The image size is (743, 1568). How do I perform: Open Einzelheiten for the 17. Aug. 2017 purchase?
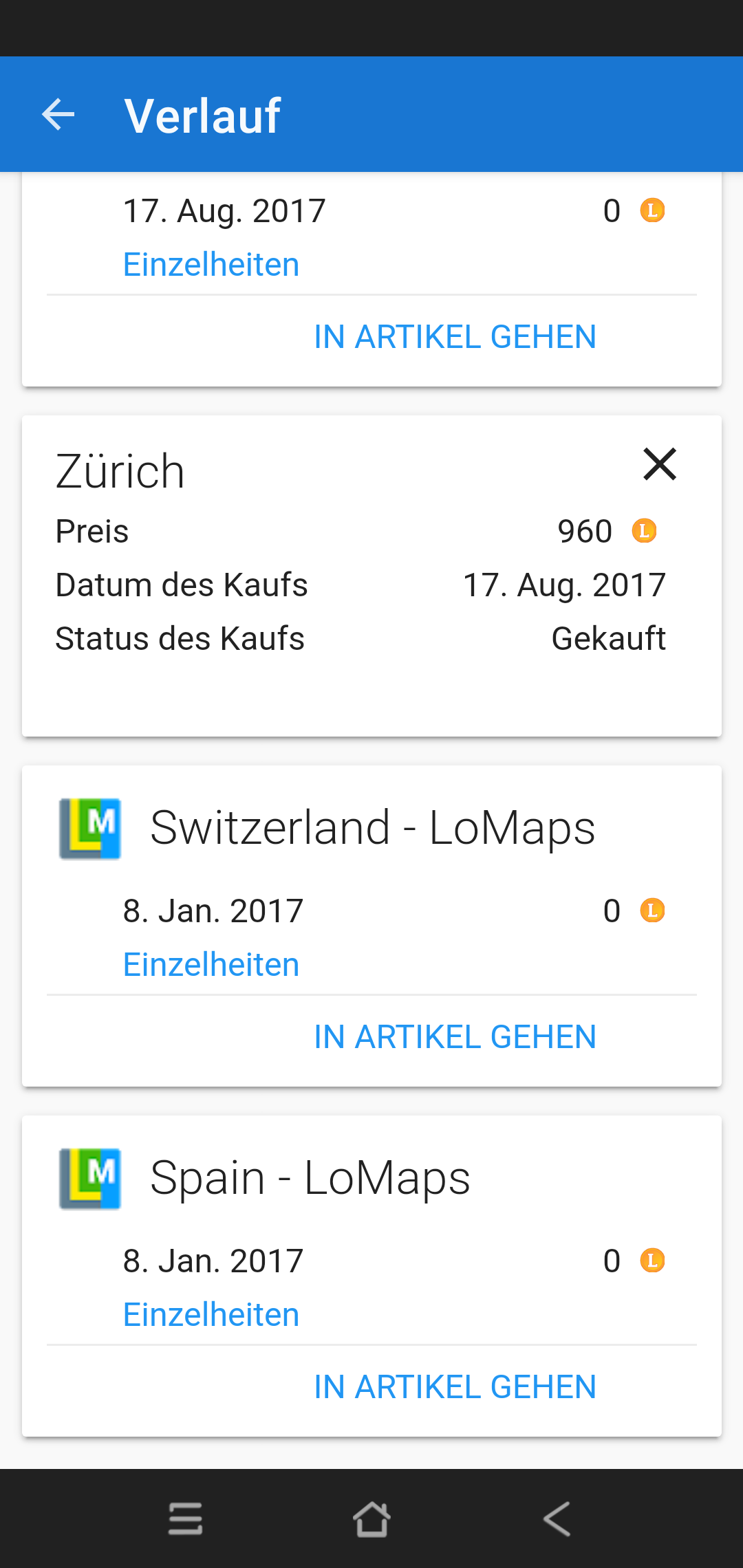[x=211, y=265]
